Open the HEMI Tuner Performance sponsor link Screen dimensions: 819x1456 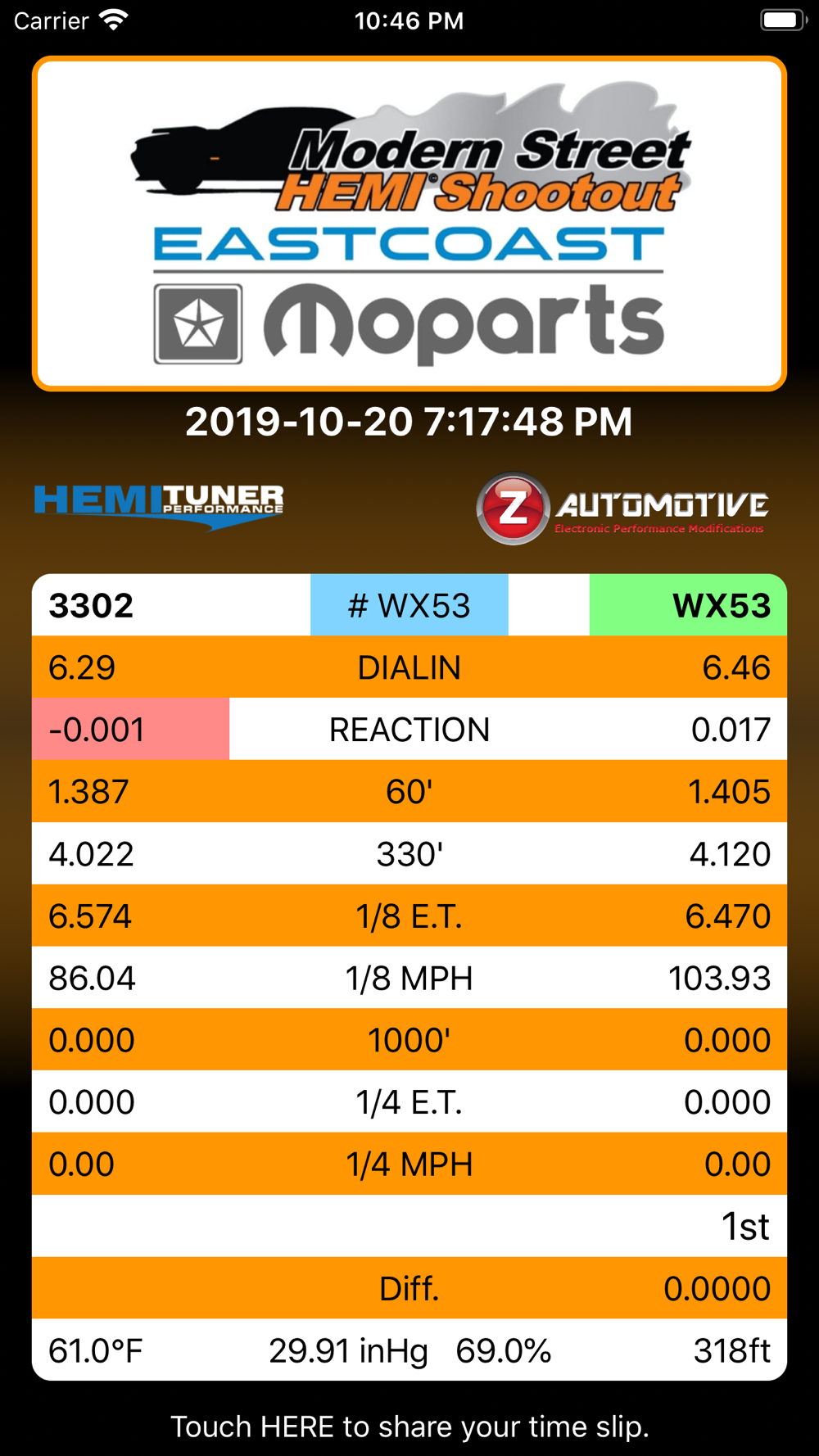159,506
